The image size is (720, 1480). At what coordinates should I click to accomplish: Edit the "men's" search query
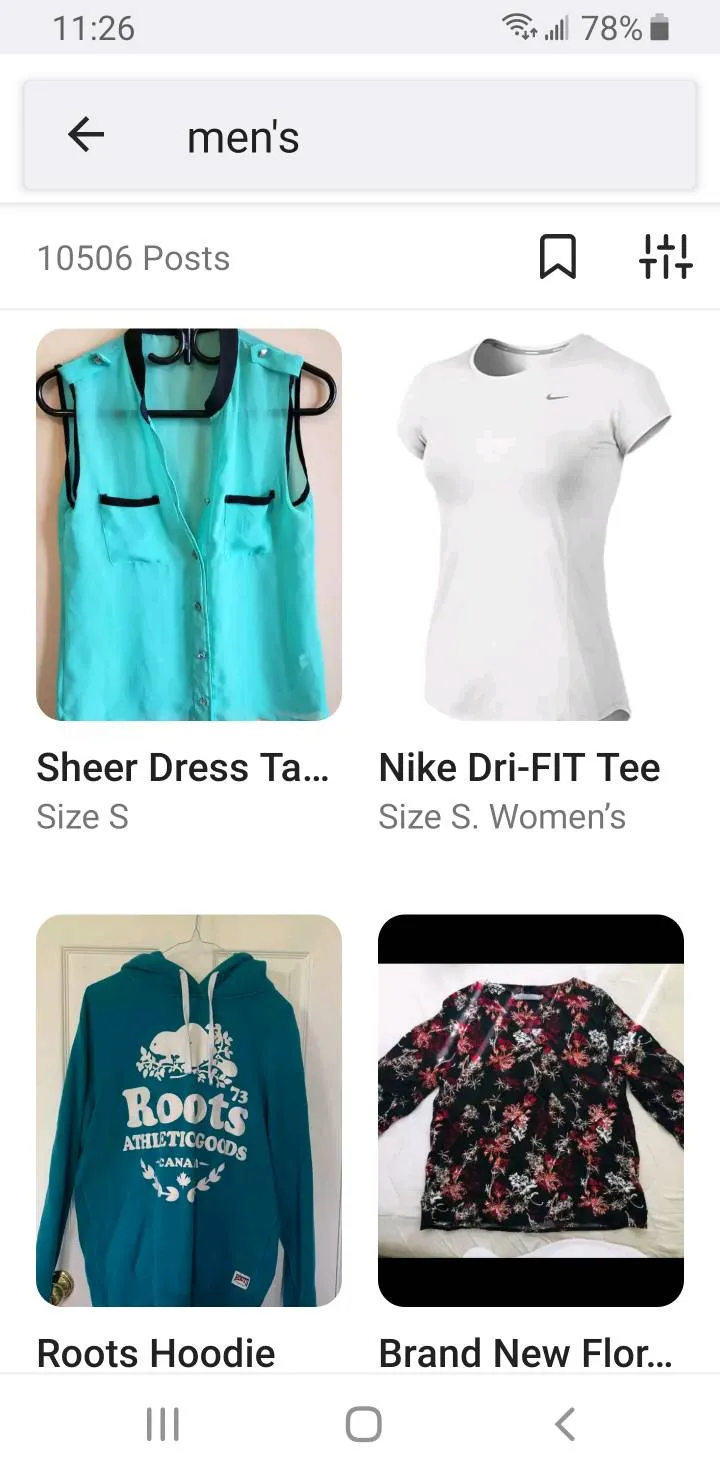pyautogui.click(x=400, y=136)
